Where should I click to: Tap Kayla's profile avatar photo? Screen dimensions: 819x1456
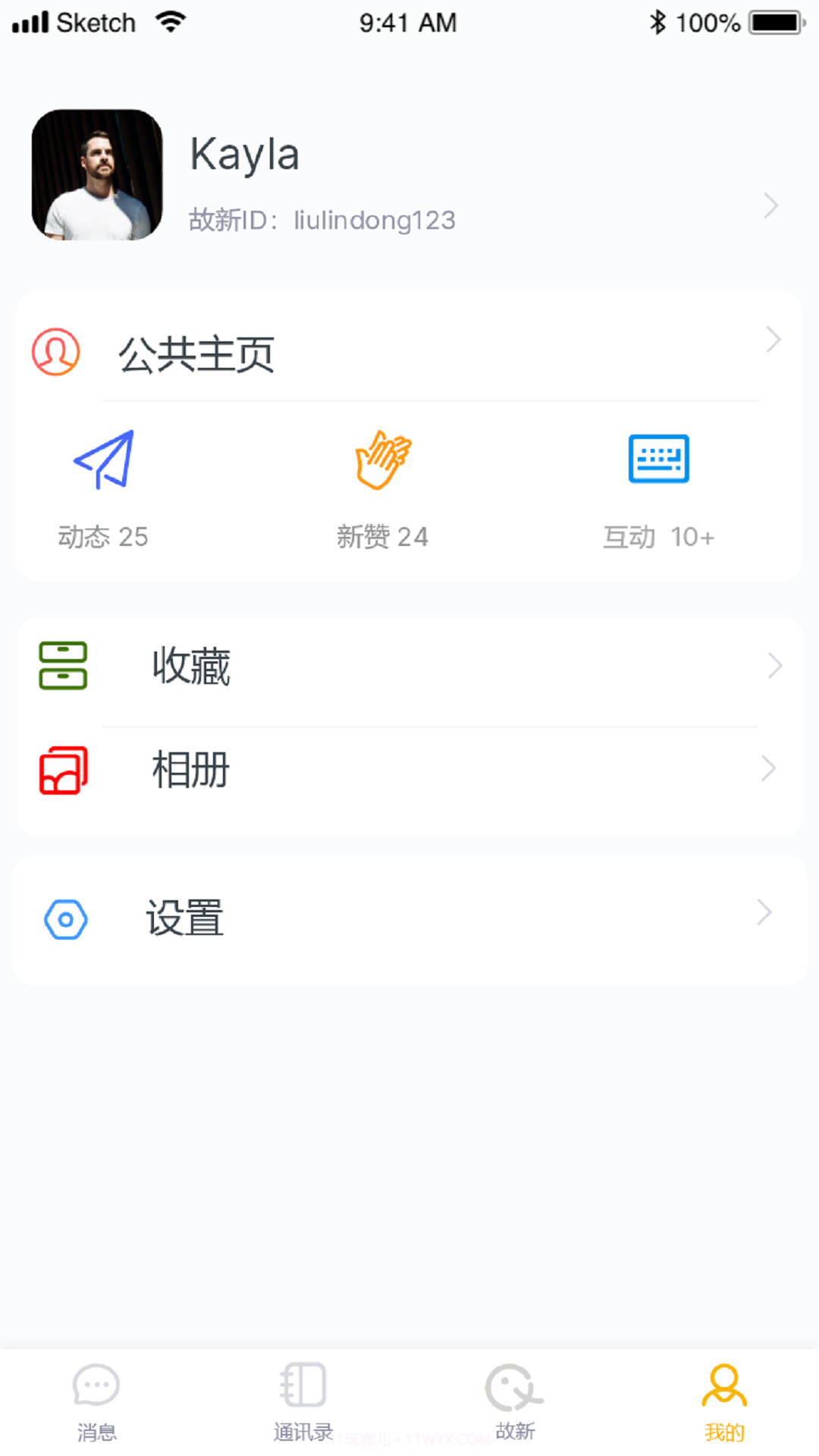coord(96,175)
